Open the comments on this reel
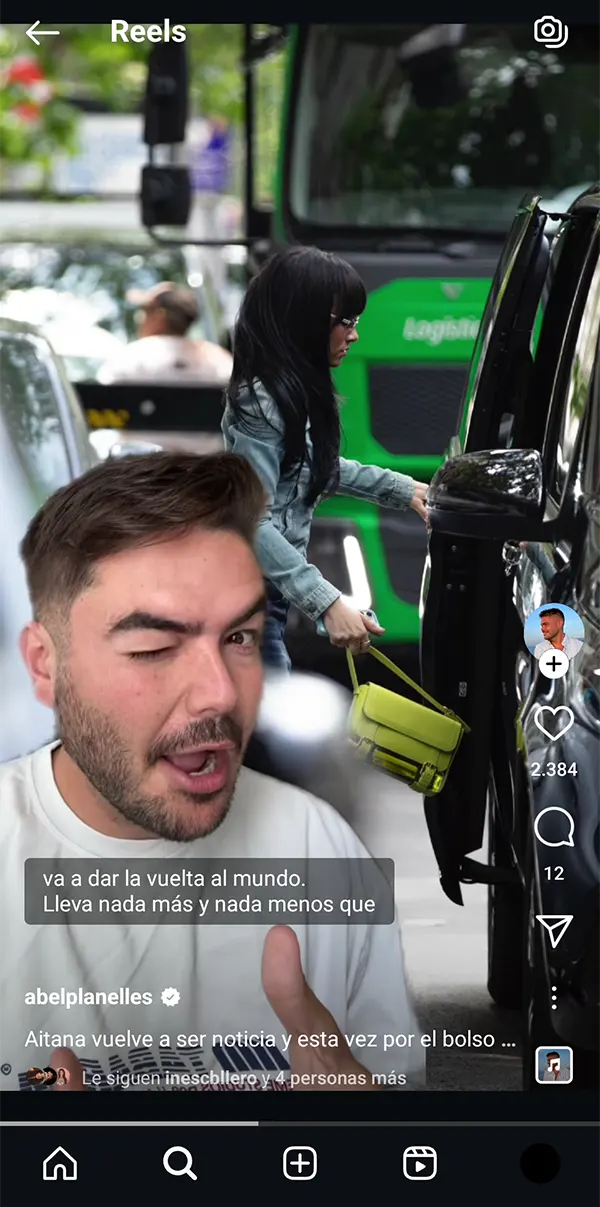The width and height of the screenshot is (600, 1207). [554, 828]
